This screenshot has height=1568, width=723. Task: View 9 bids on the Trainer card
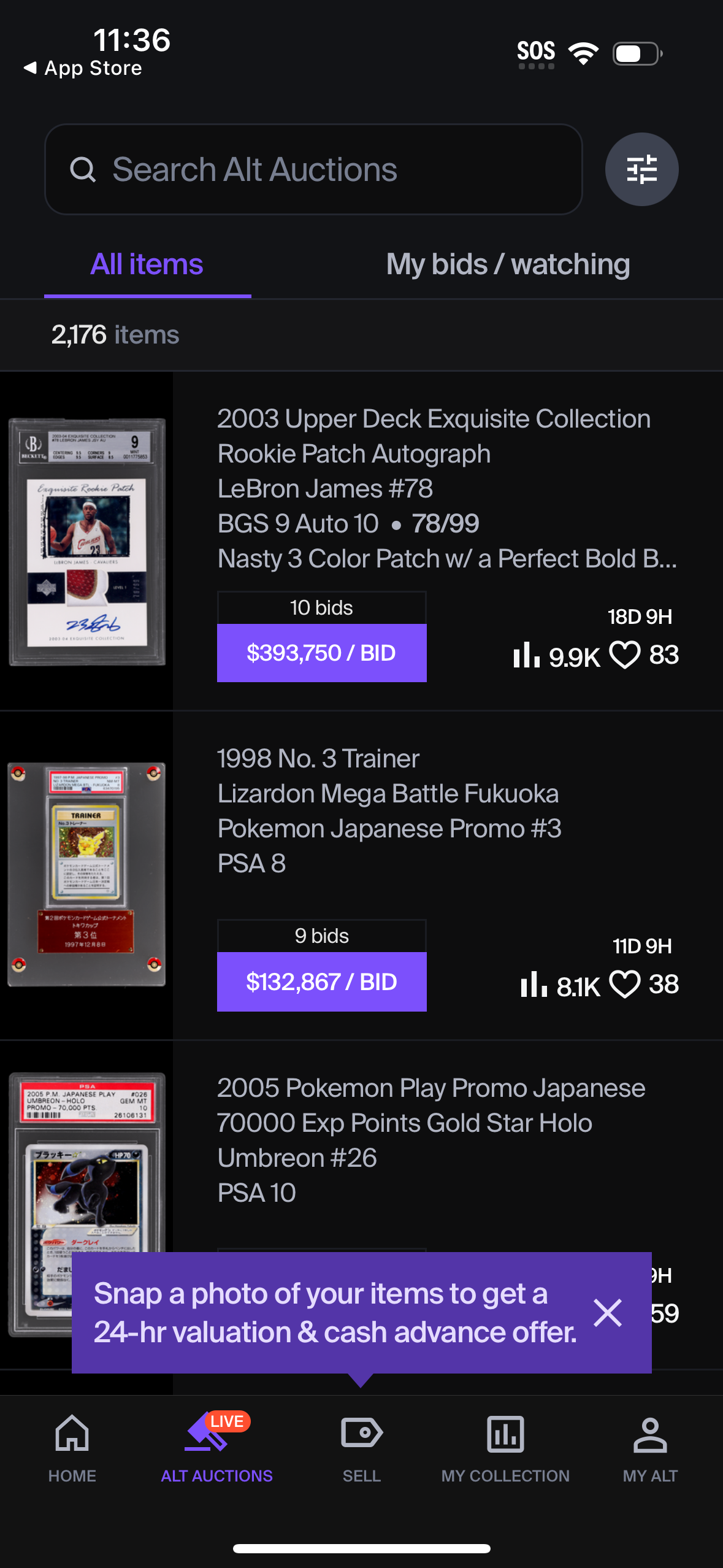(x=321, y=935)
